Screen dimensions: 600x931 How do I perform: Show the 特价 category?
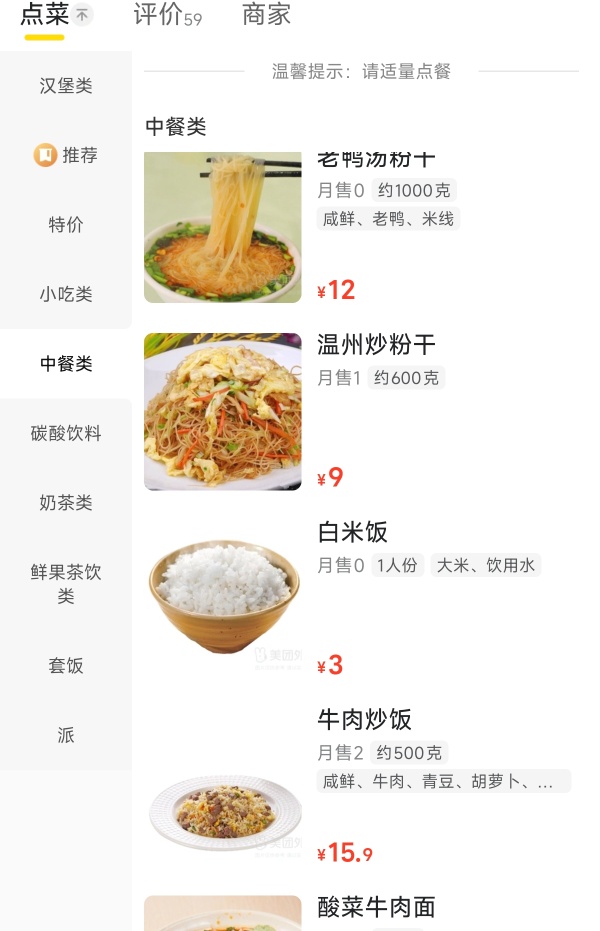click(66, 225)
